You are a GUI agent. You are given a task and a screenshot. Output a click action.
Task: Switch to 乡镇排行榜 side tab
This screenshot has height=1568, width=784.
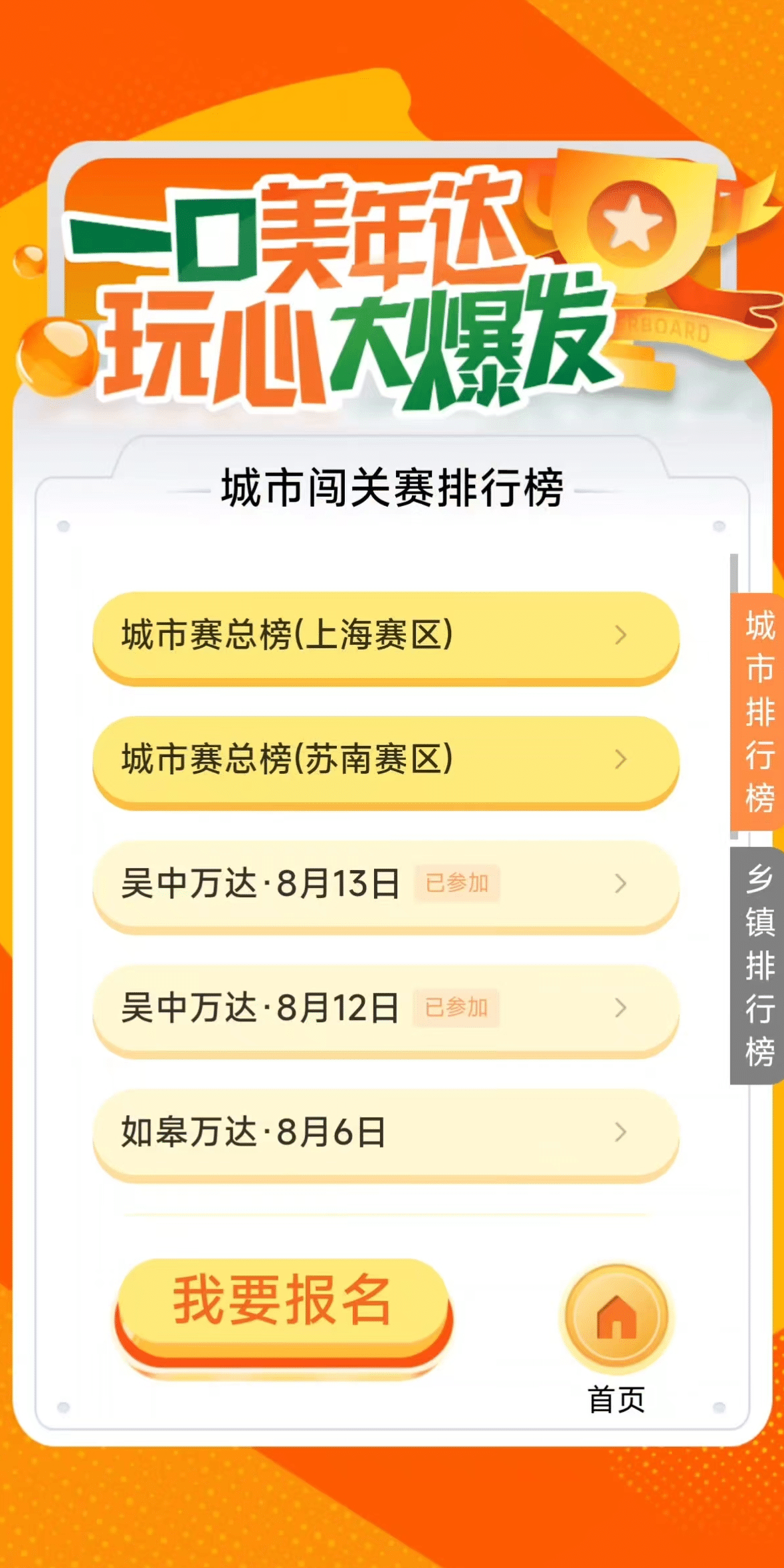tap(758, 965)
